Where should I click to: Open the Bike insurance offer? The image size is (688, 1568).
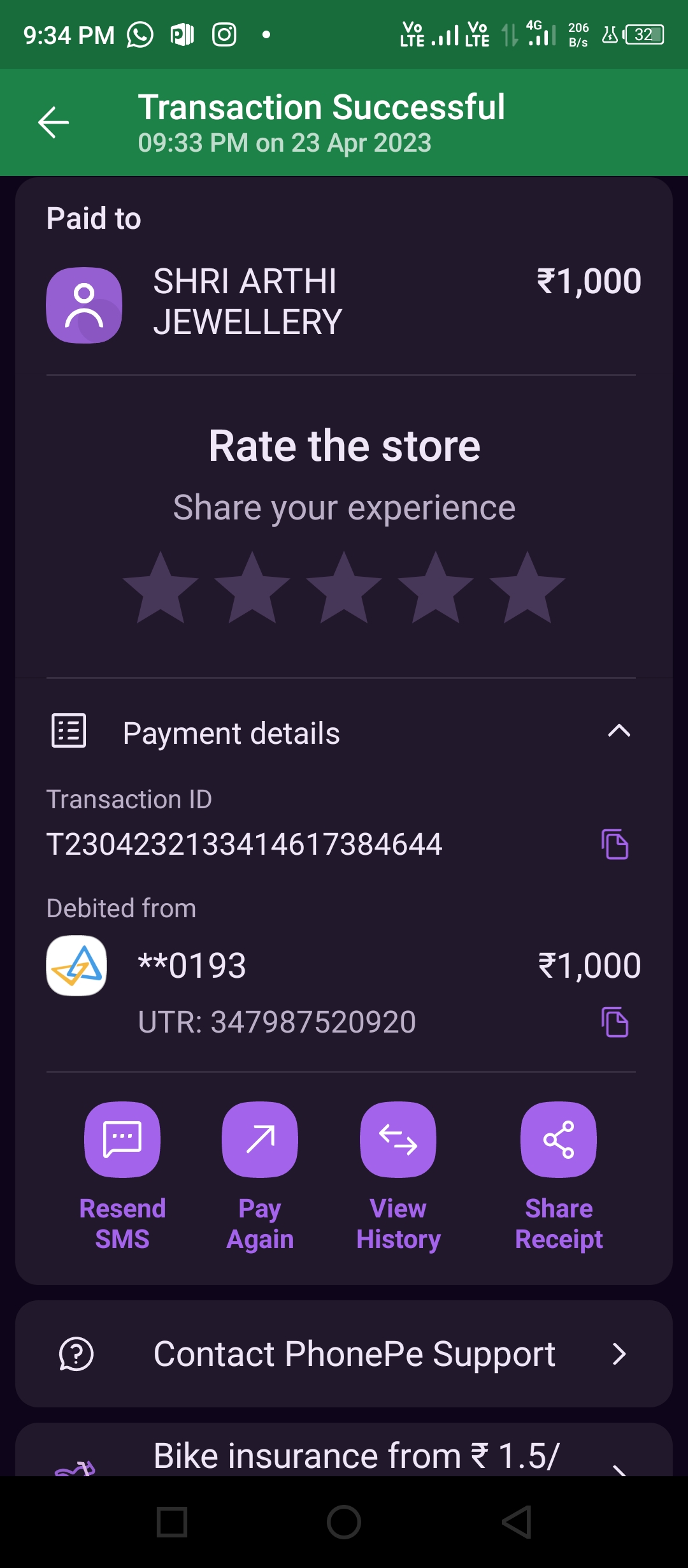344,1451
